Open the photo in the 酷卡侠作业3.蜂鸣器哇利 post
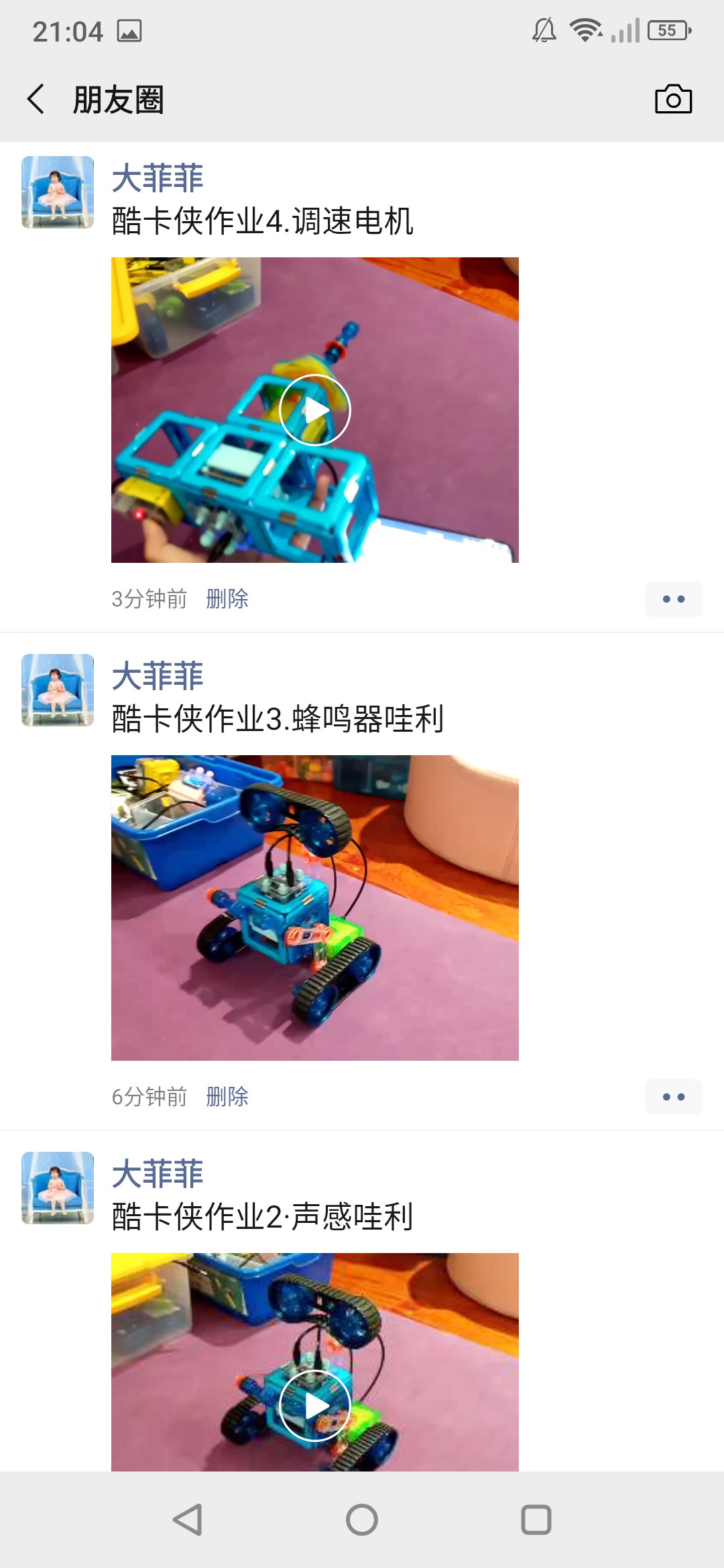Screen dimensions: 724x1568 coord(315,907)
